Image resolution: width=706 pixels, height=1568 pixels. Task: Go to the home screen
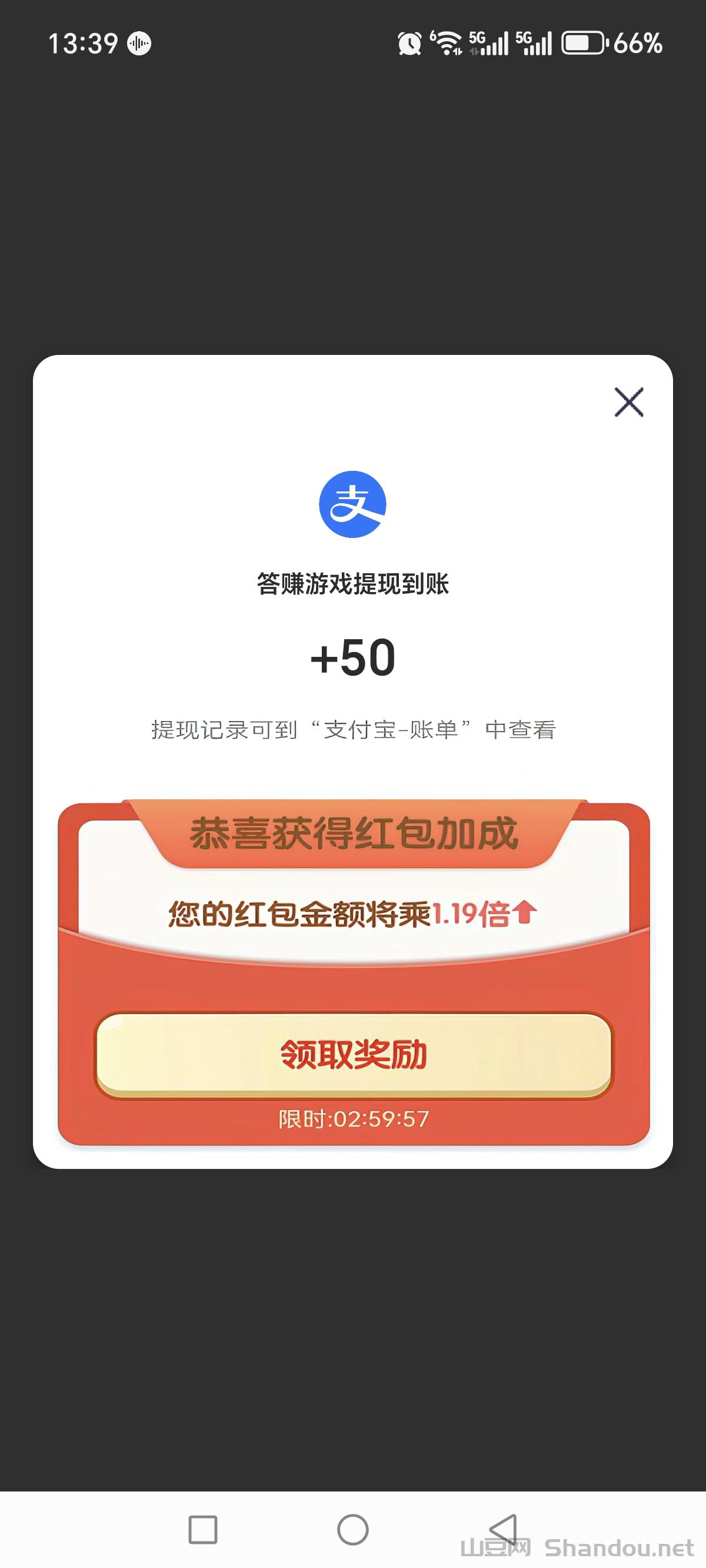(353, 1529)
